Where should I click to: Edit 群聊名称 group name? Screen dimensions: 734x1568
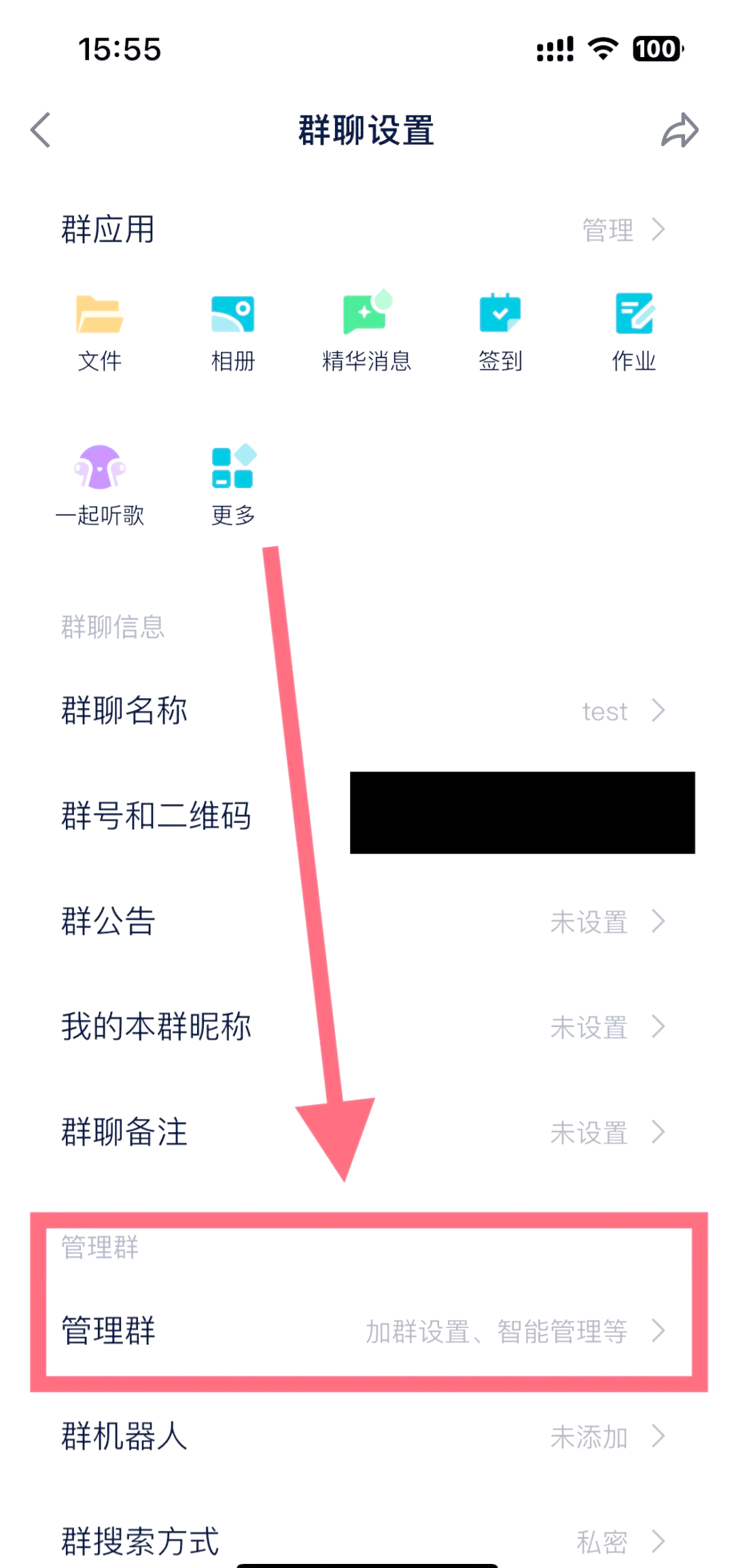click(367, 711)
